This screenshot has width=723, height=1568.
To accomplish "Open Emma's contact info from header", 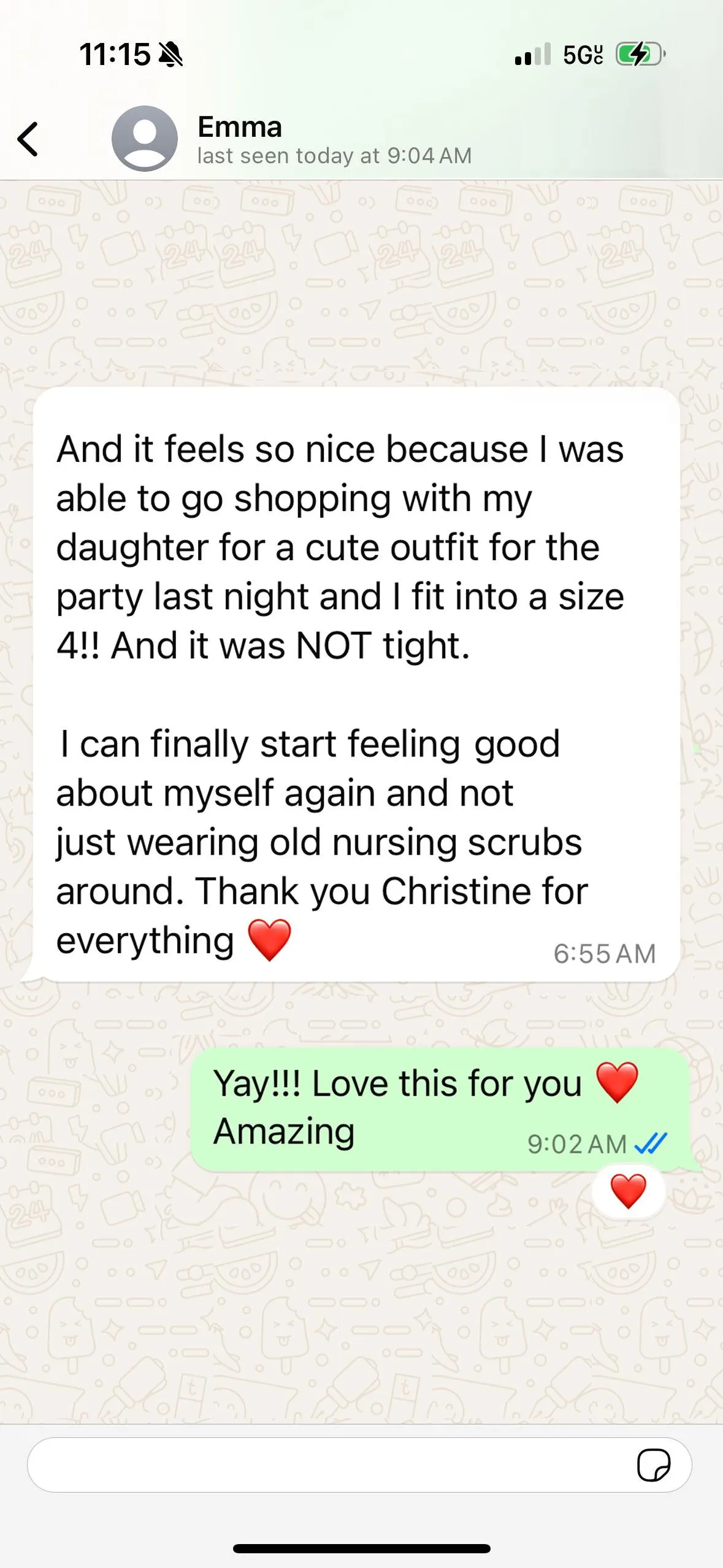I will [334, 140].
